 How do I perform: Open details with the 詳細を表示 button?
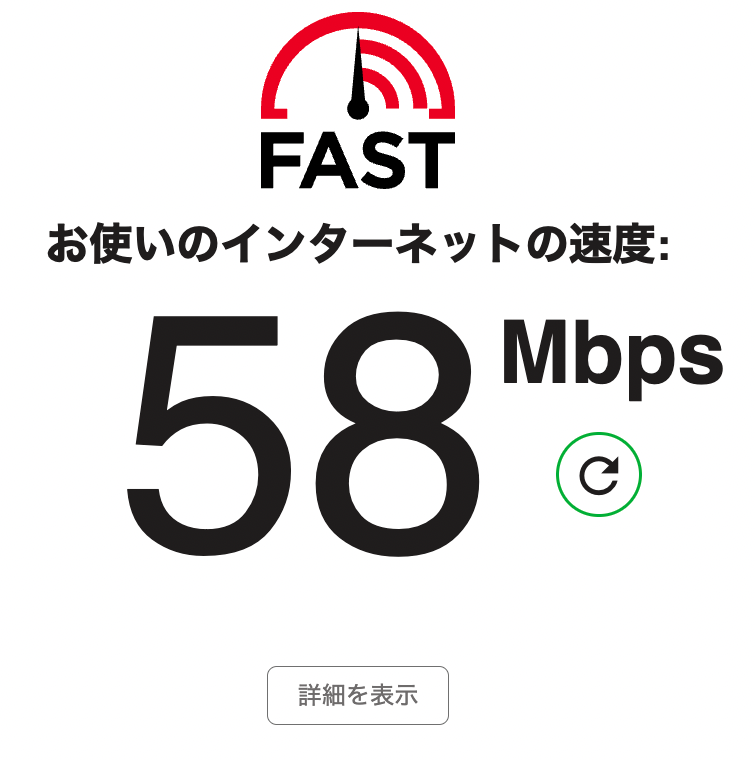point(357,695)
